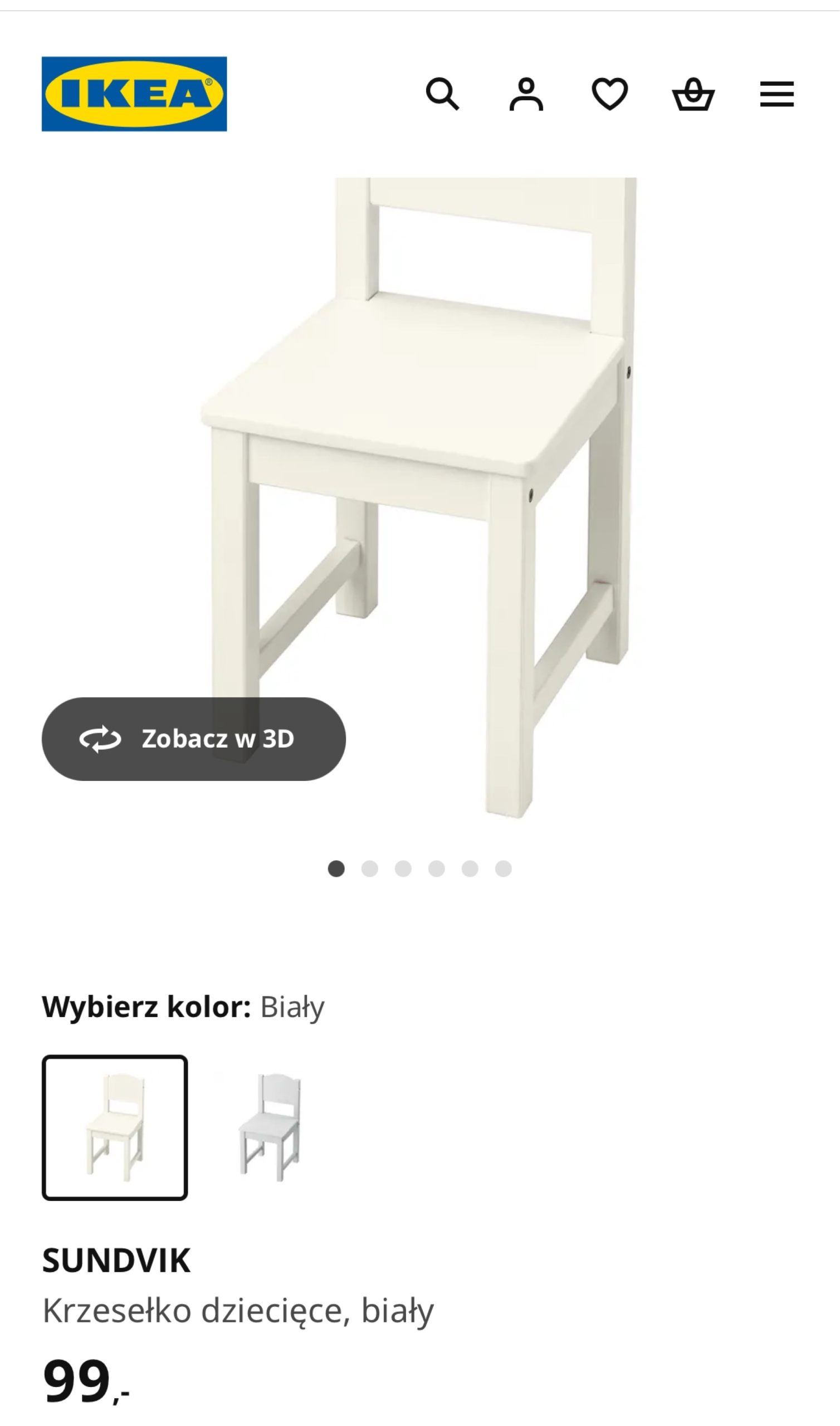Image resolution: width=840 pixels, height=1426 pixels.
Task: Go to the IKEA home page
Action: pos(134,94)
